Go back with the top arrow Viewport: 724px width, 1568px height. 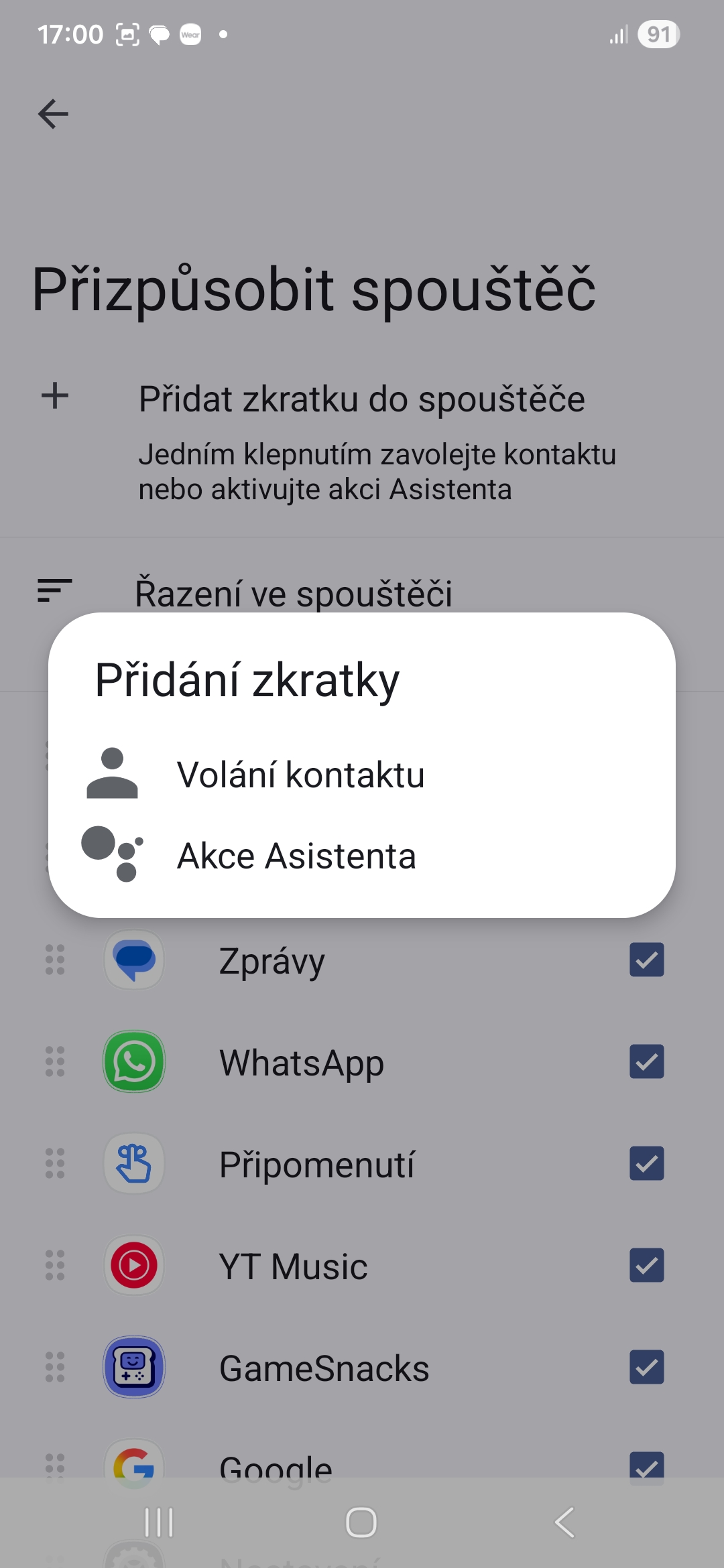(54, 114)
